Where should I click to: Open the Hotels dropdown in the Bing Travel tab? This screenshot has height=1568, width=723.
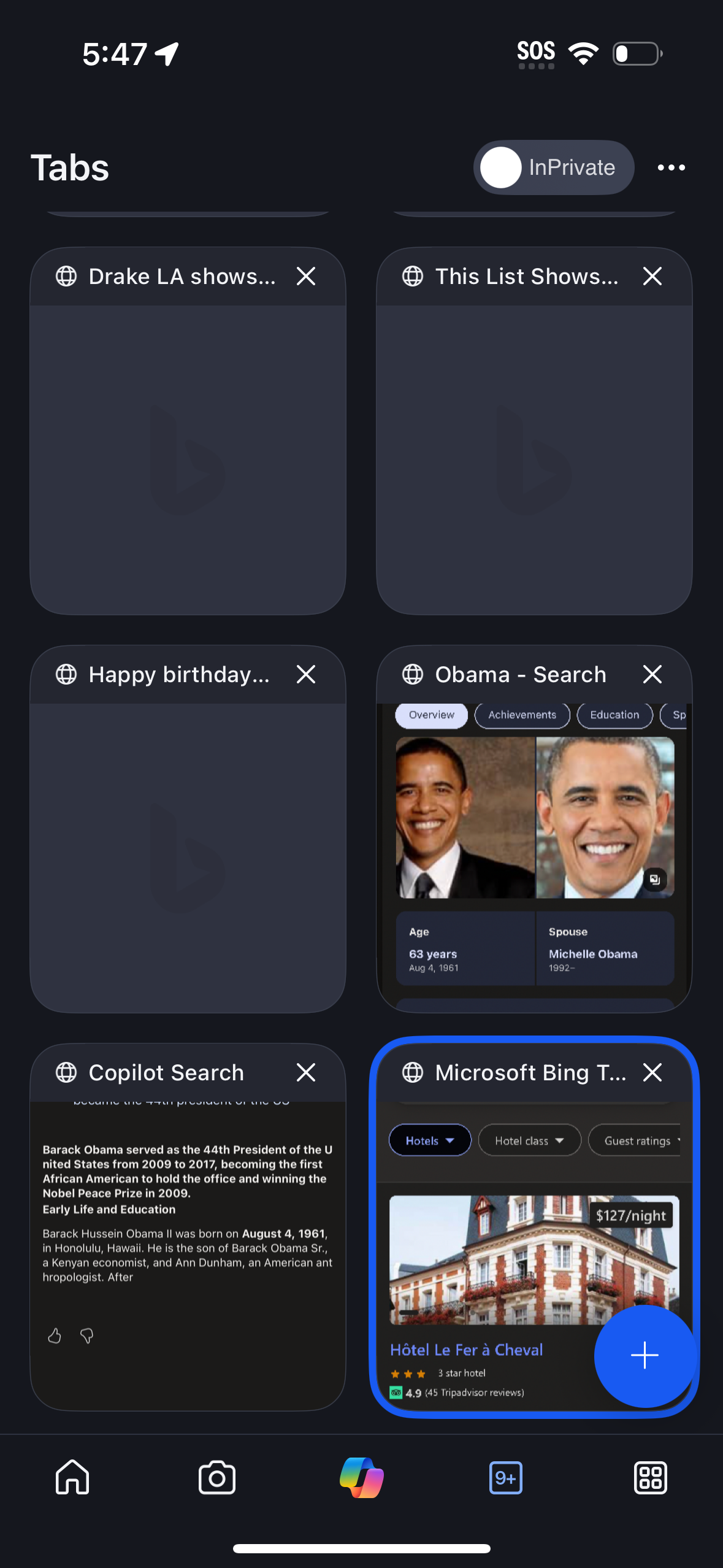[429, 1140]
